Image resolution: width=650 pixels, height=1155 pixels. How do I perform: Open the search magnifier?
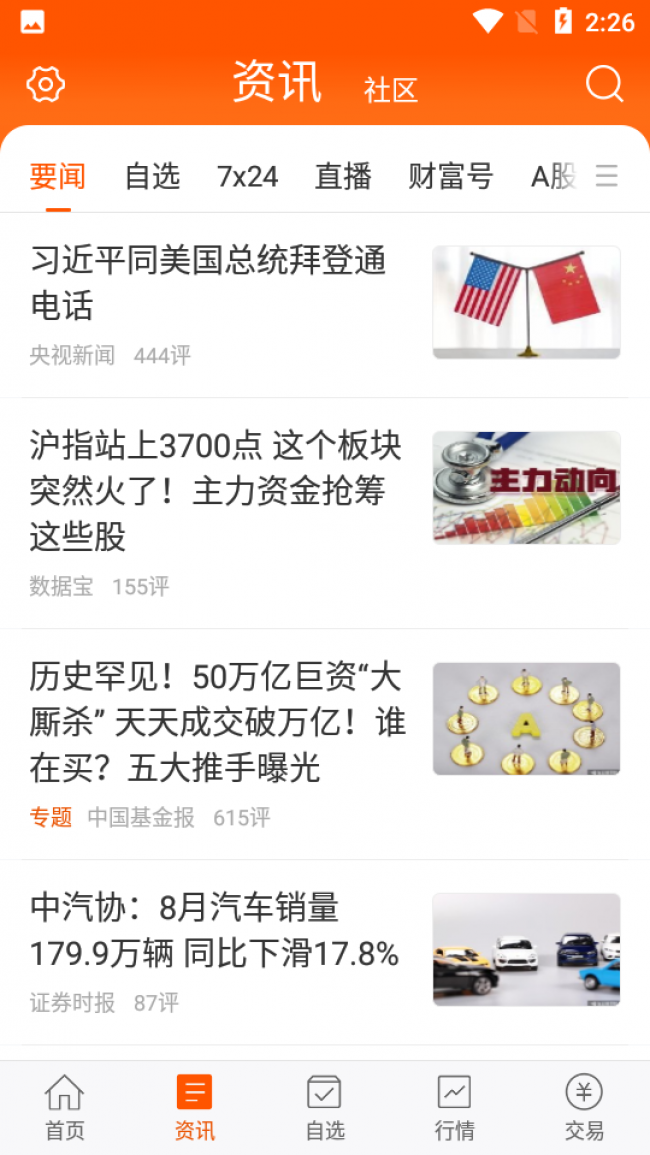[604, 84]
